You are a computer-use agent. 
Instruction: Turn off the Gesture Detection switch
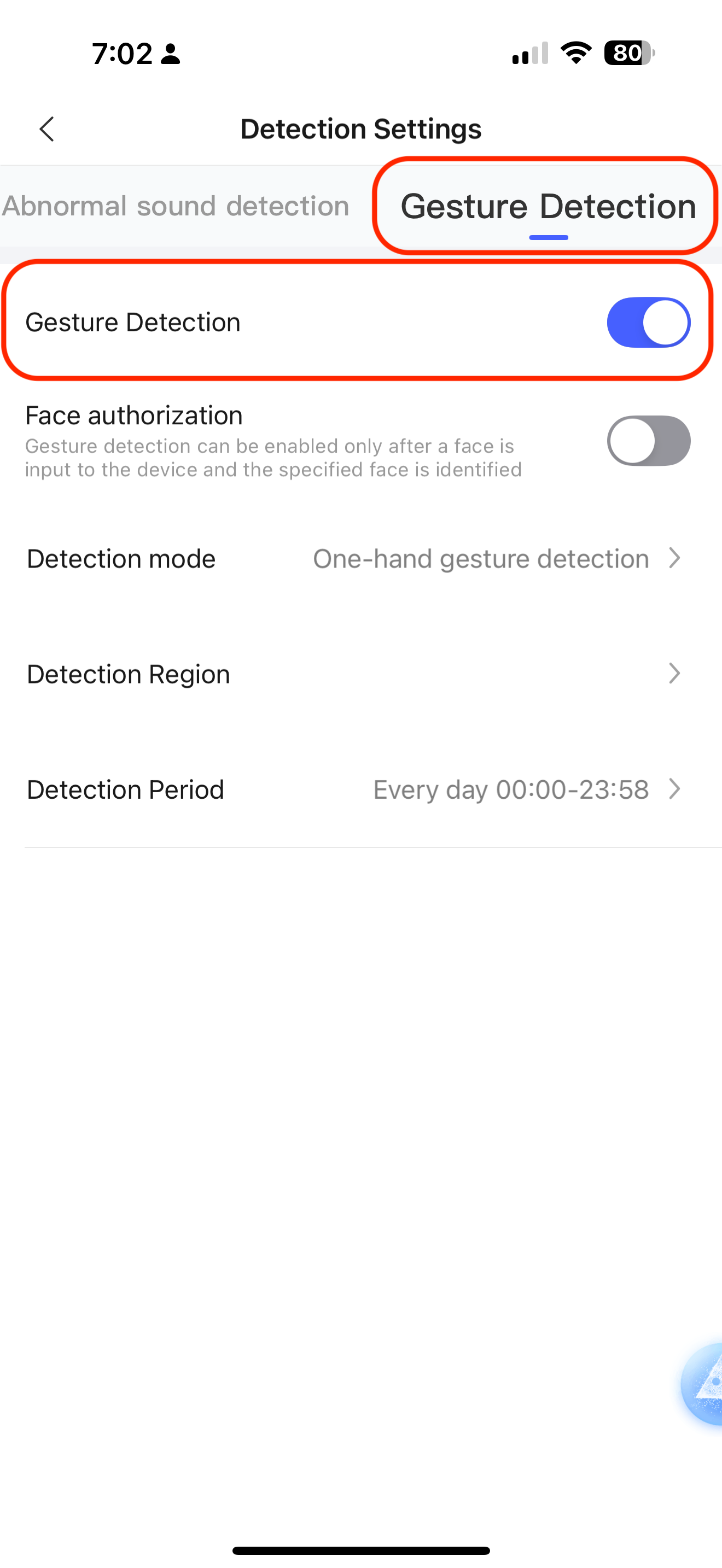648,323
